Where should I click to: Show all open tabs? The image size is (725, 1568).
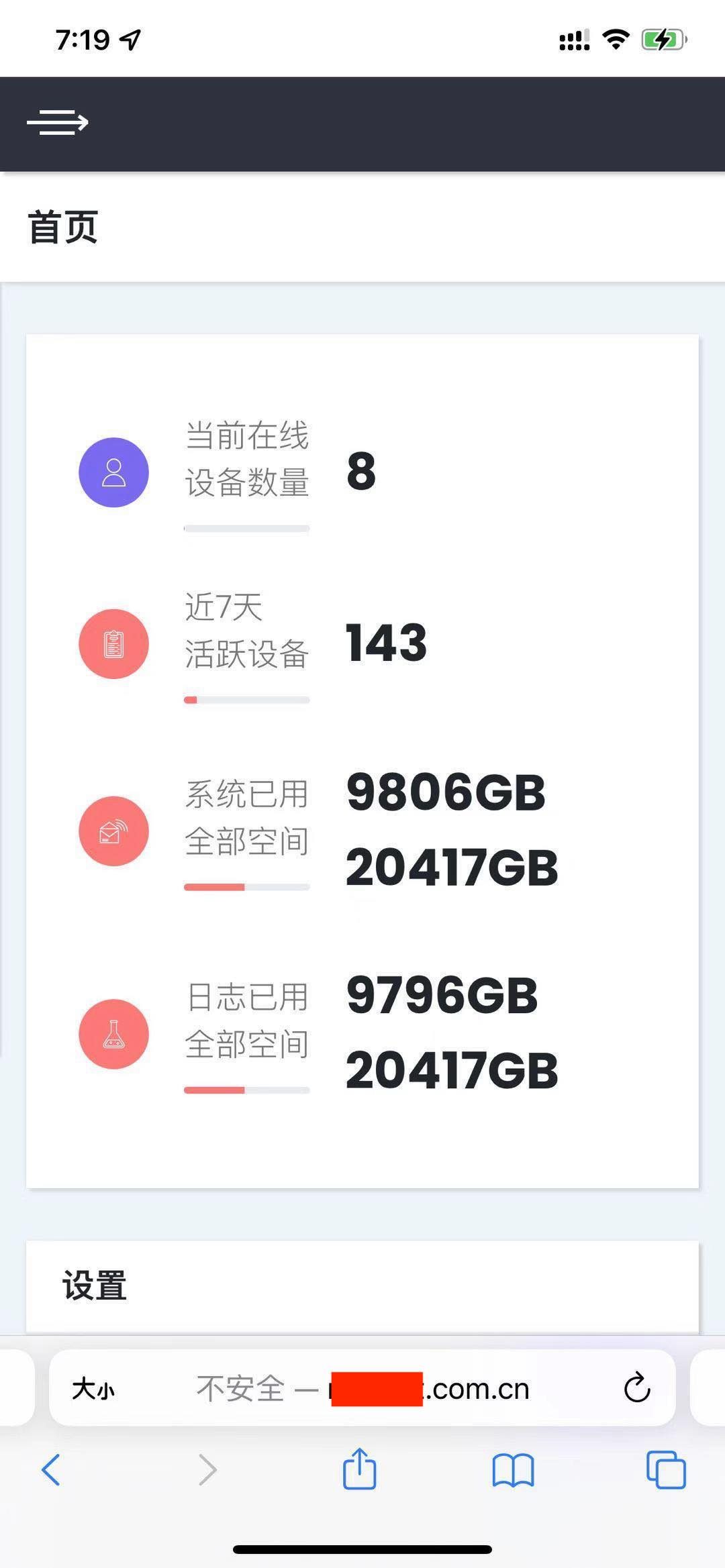coord(665,1470)
